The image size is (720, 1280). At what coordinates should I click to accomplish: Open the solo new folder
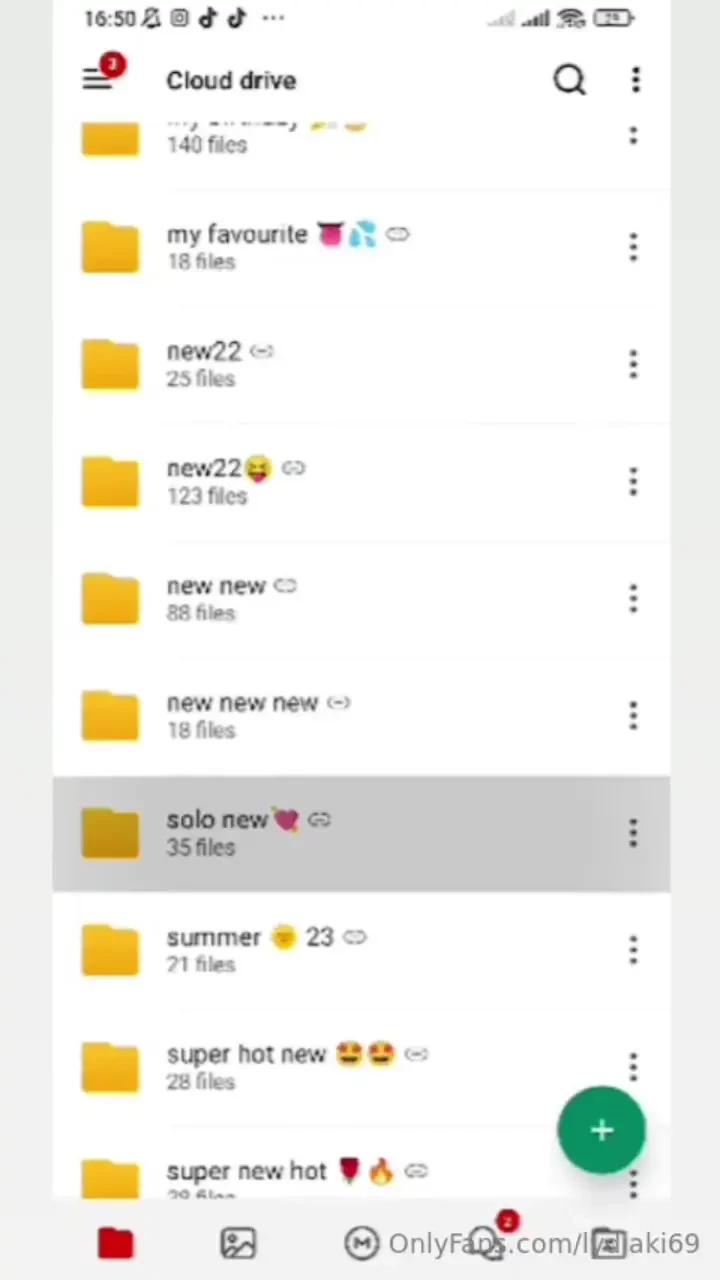point(218,832)
